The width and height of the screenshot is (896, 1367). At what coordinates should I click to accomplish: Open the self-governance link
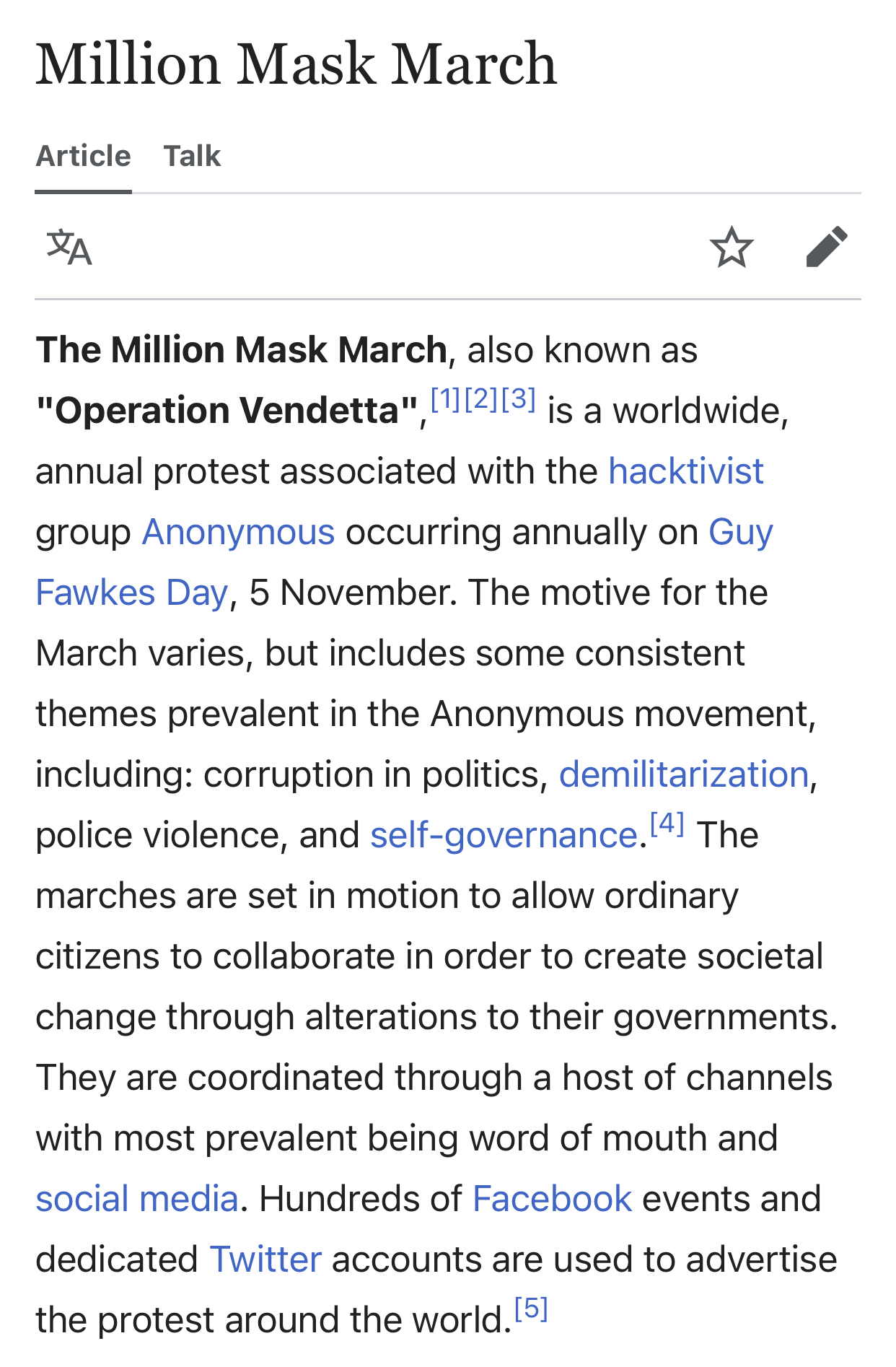click(504, 835)
